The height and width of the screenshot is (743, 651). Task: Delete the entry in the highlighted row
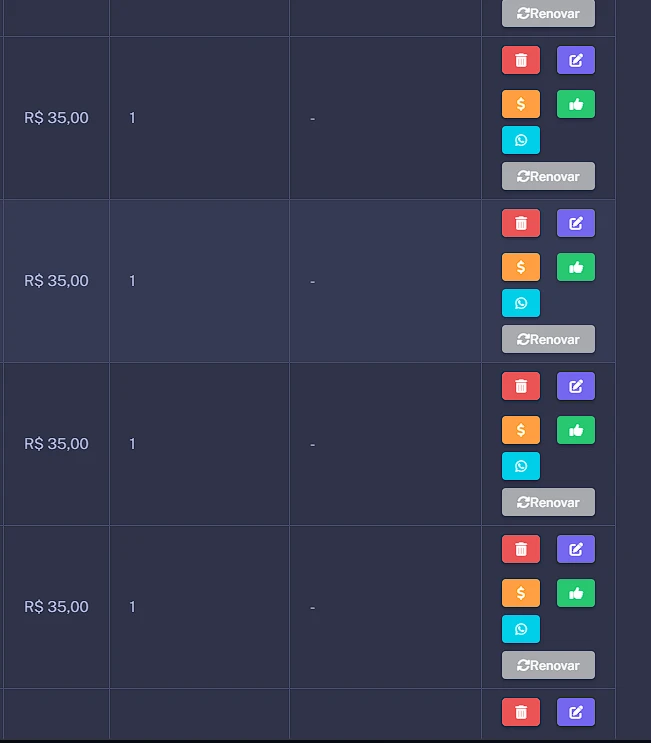[x=520, y=223]
